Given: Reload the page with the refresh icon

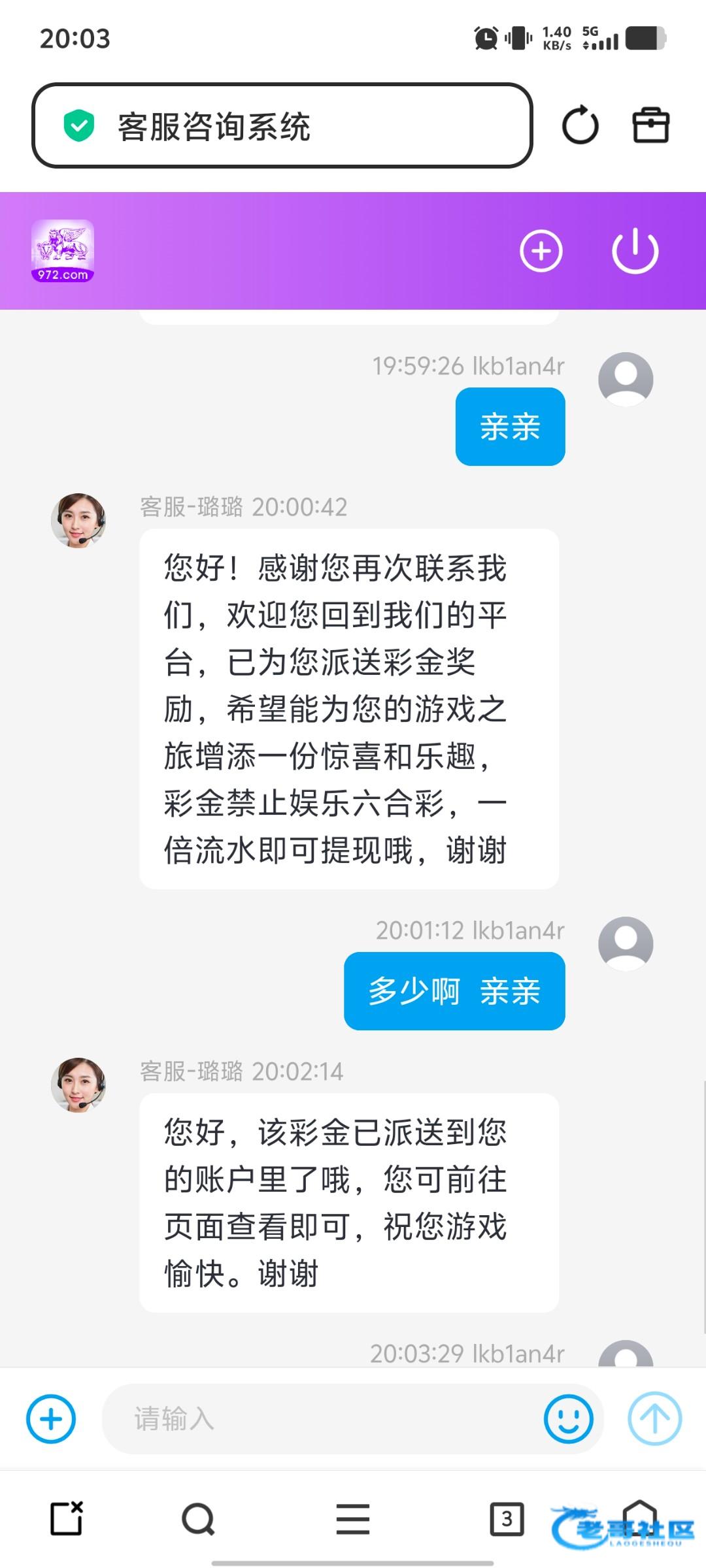Looking at the screenshot, I should [x=580, y=125].
